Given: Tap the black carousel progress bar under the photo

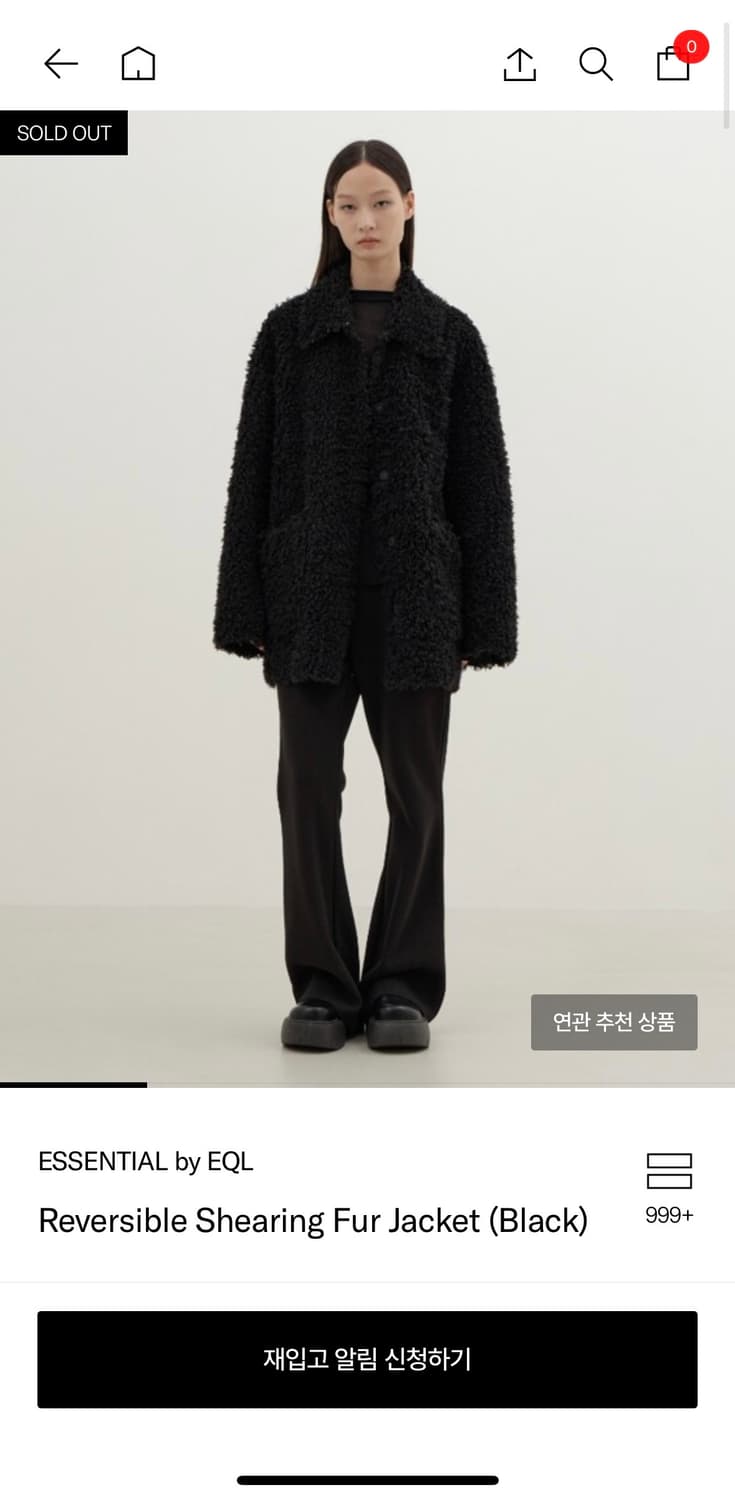Looking at the screenshot, I should point(73,1086).
